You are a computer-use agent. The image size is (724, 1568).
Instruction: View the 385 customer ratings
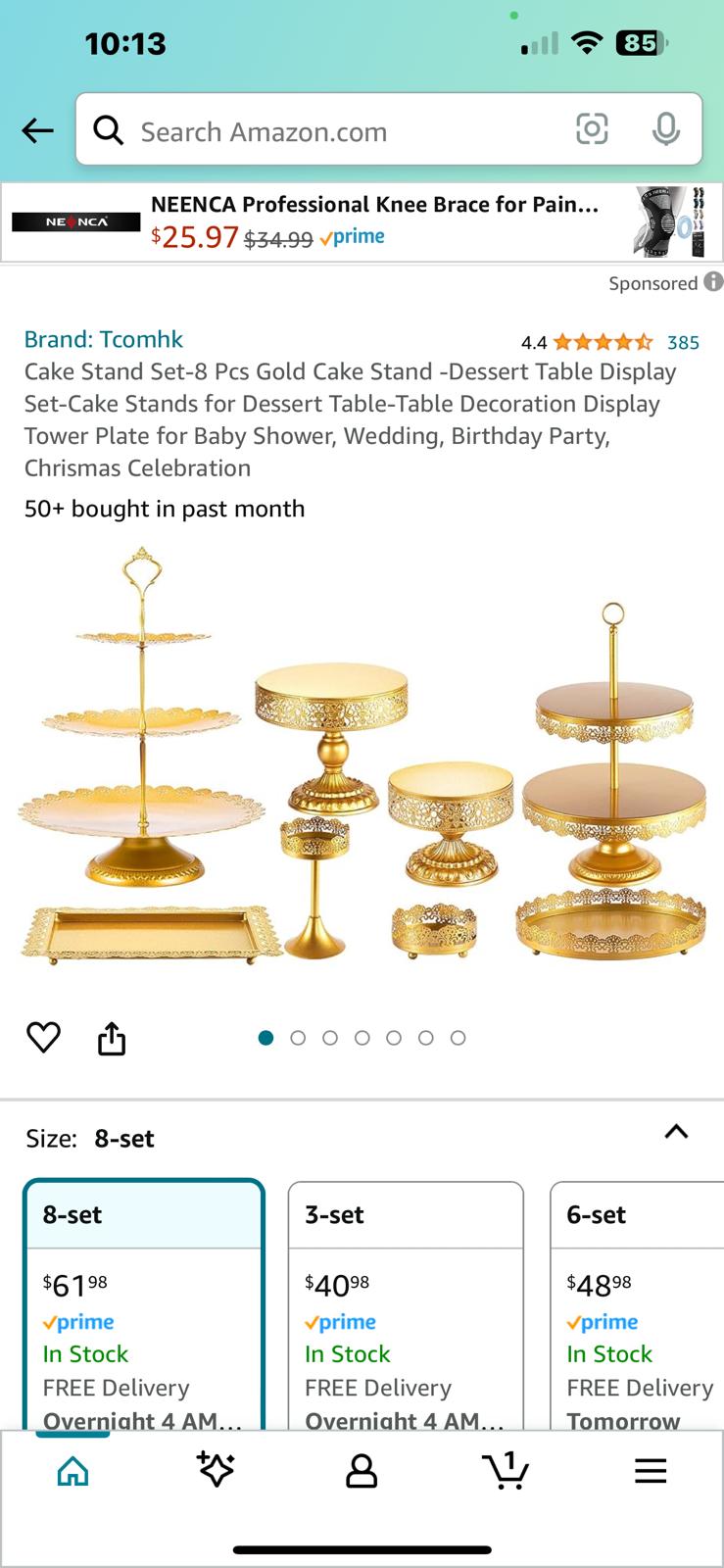pos(683,342)
